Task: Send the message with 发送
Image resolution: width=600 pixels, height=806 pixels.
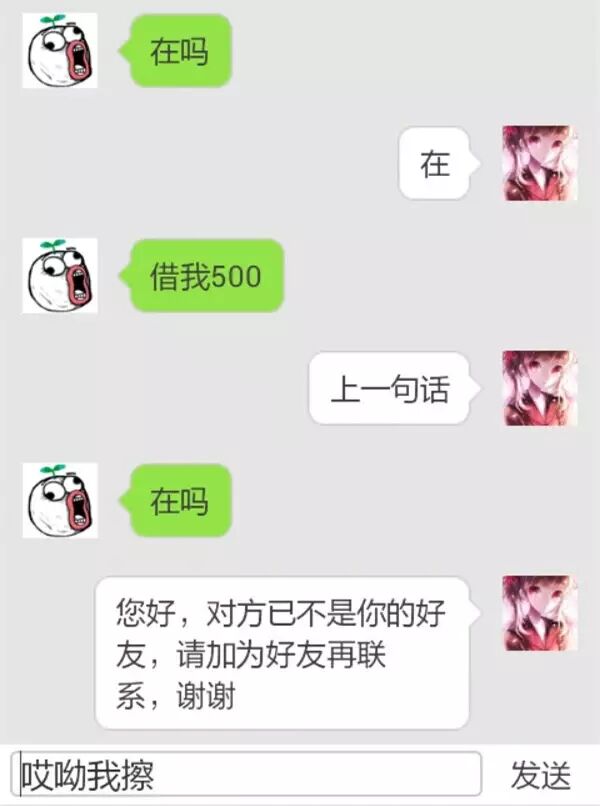Action: (x=540, y=775)
